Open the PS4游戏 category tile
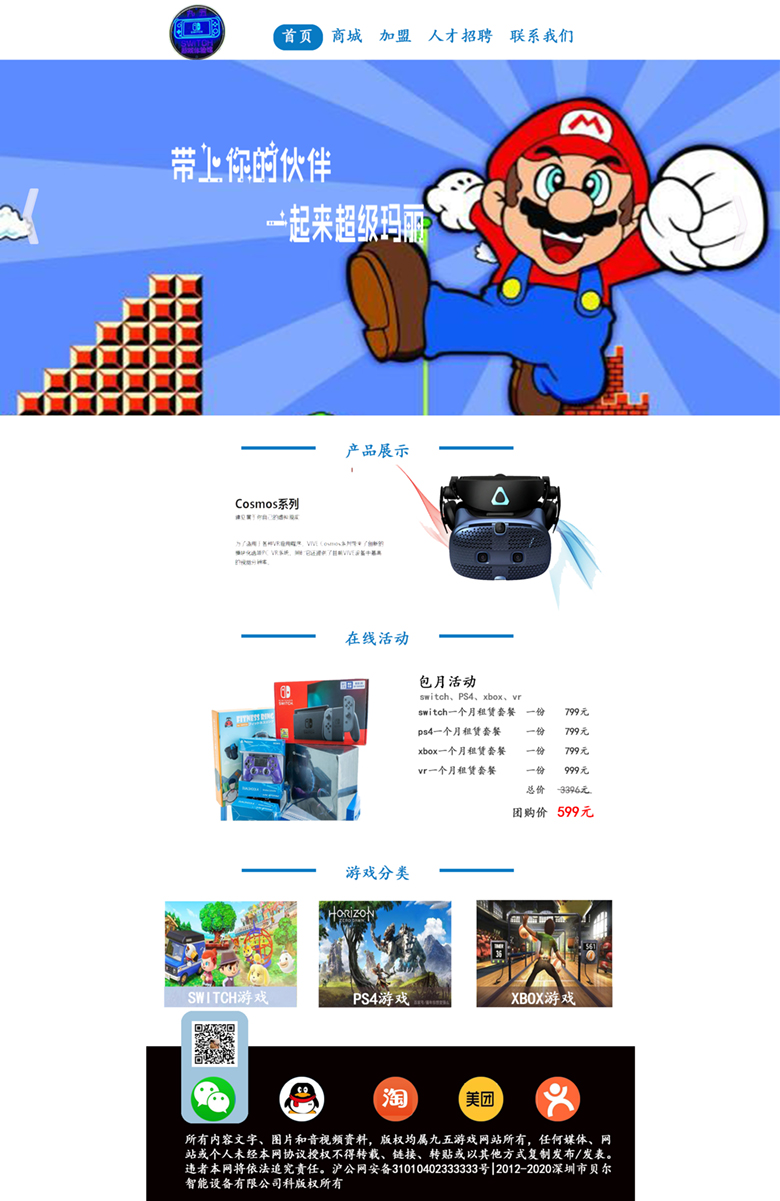780x1201 pixels. [385, 954]
